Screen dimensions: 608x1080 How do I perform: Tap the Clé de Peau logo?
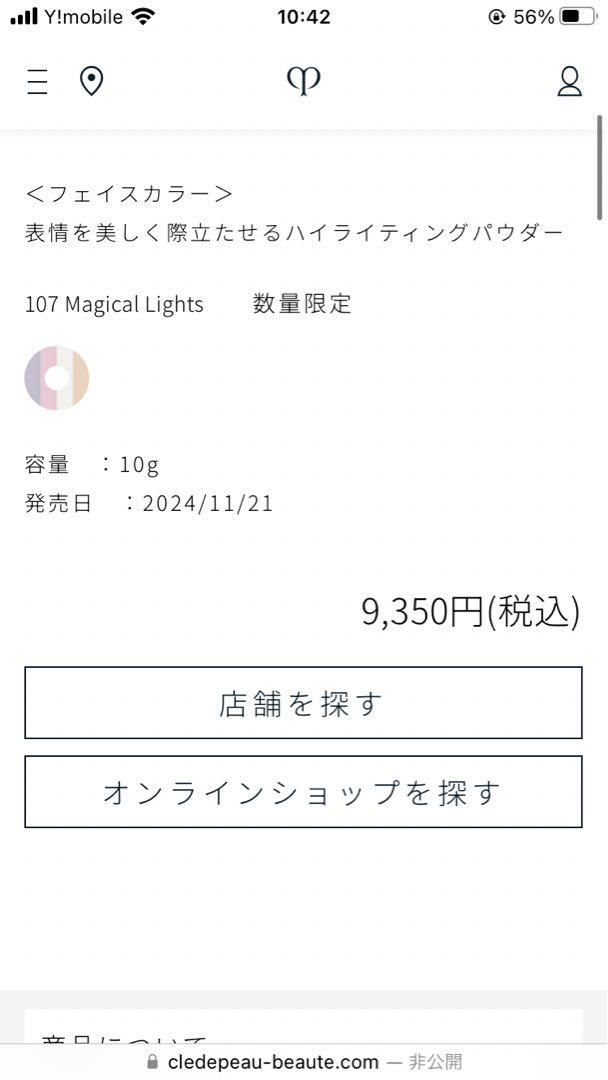(304, 81)
